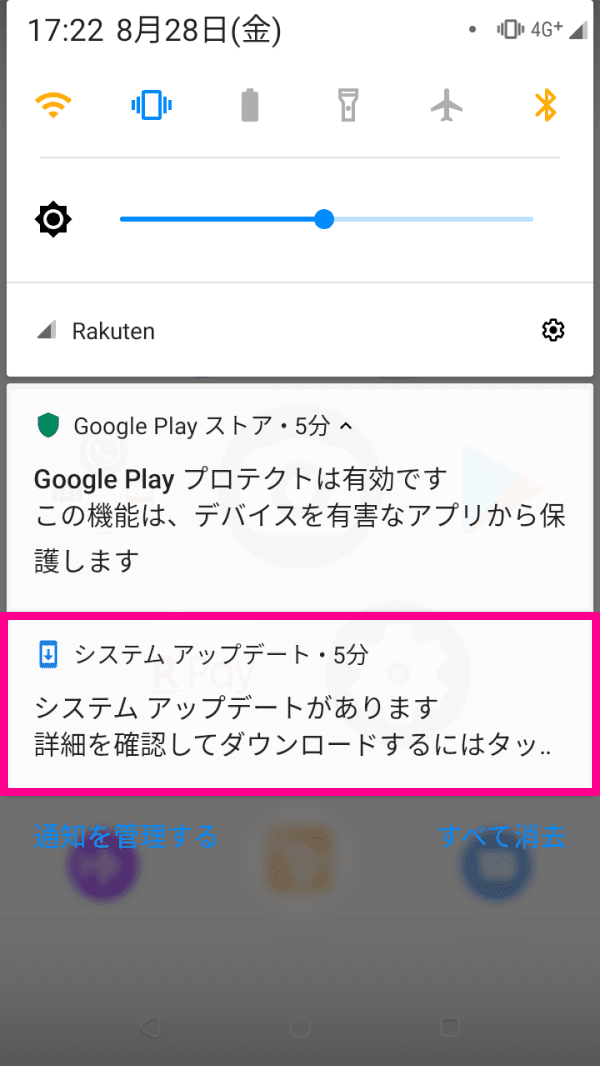The width and height of the screenshot is (600, 1066).
Task: Toggle the Wi-Fi quick setting
Action: [54, 105]
